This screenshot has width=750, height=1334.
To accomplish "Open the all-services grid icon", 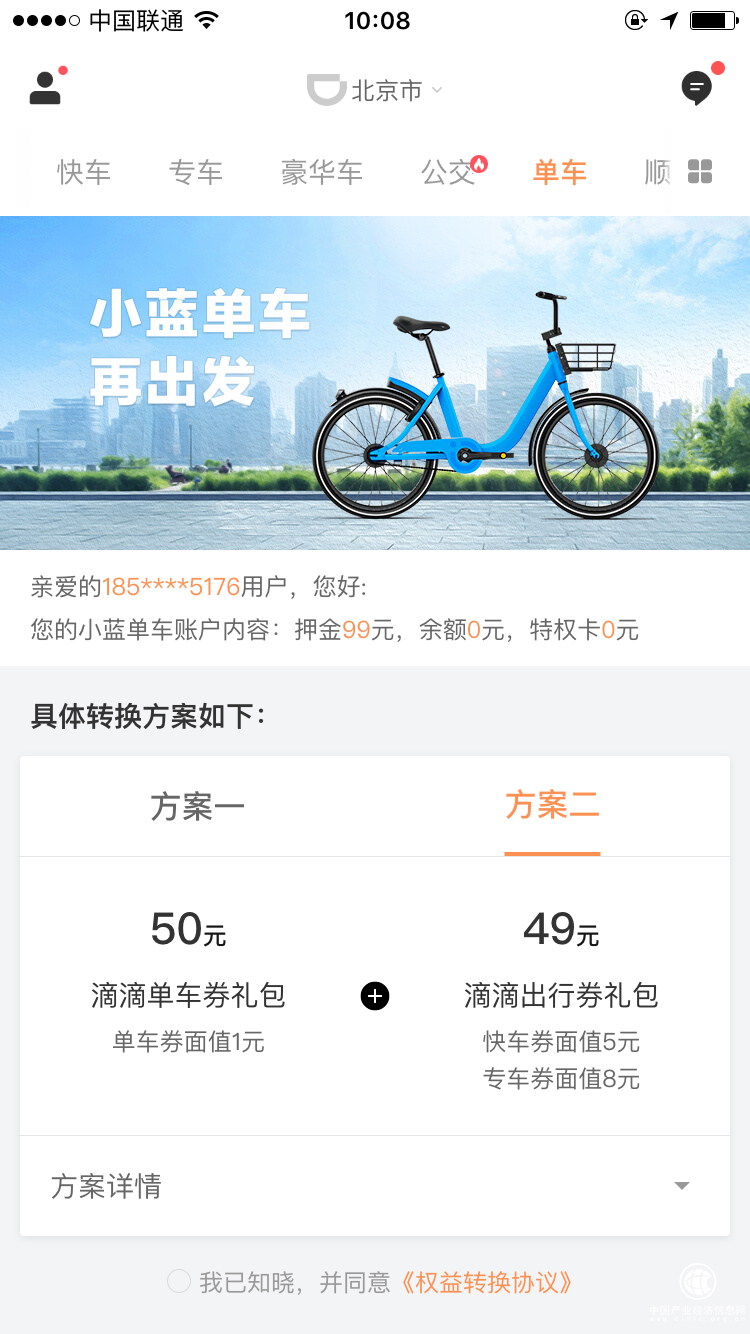I will 700,172.
